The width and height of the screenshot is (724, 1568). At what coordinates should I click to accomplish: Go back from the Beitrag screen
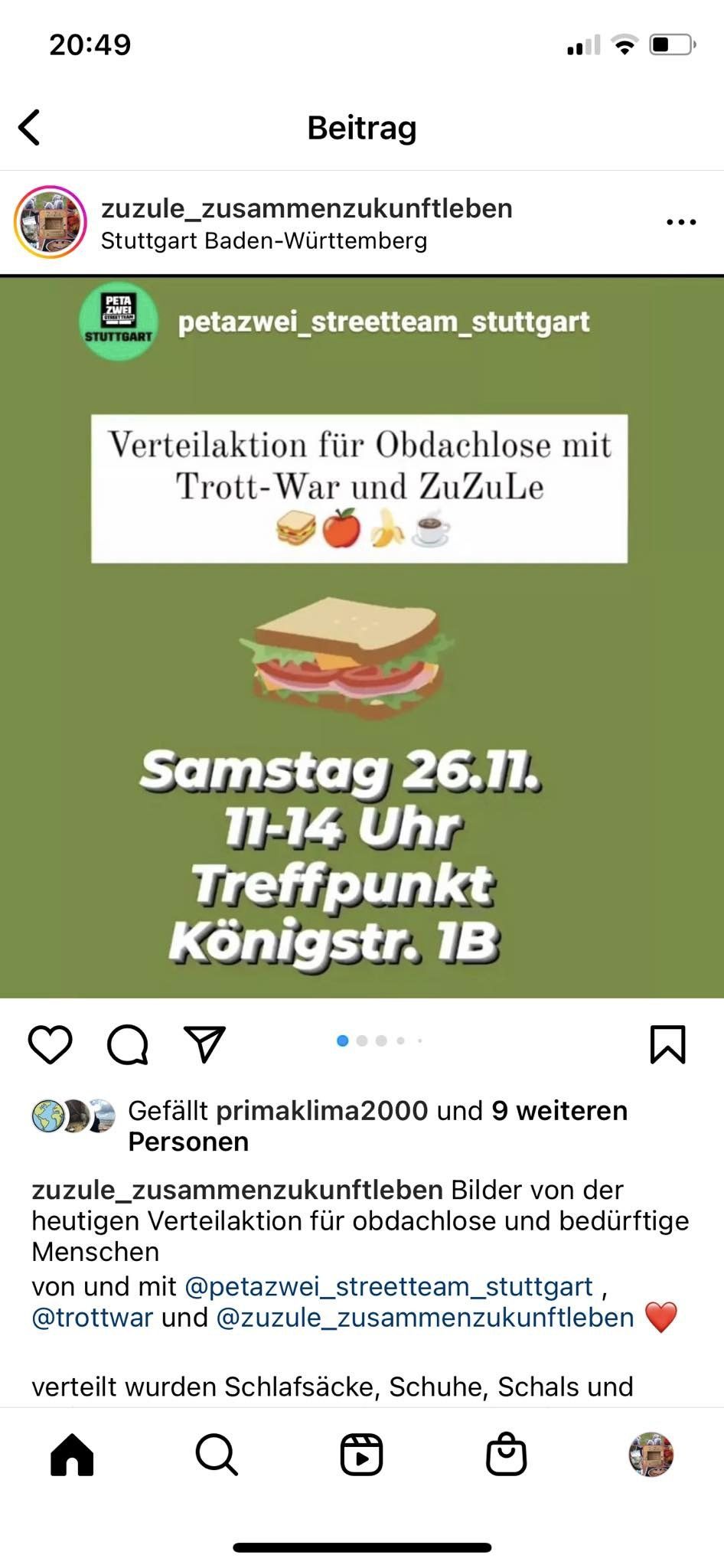30,128
